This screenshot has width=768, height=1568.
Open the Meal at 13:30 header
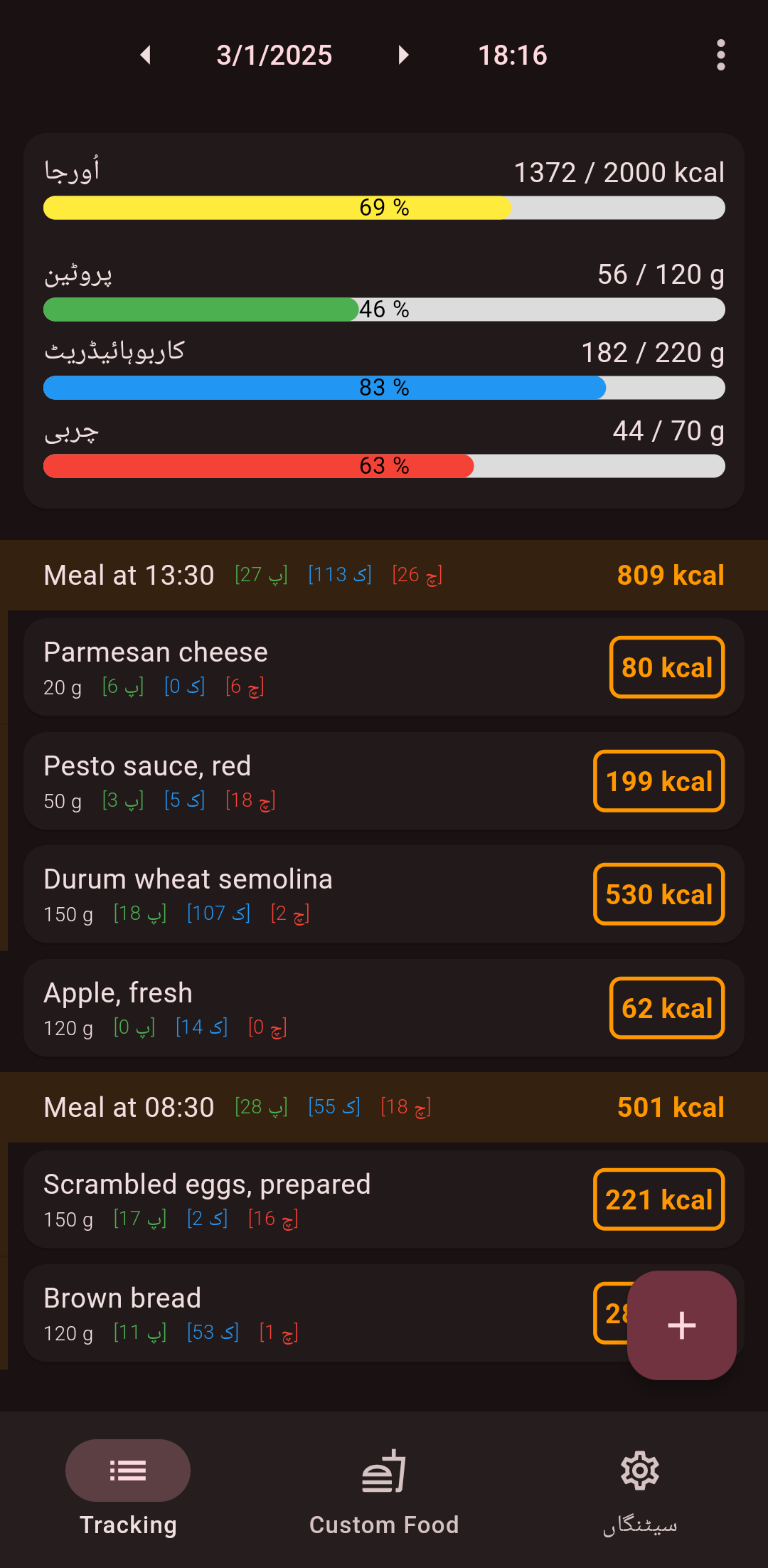[x=384, y=575]
